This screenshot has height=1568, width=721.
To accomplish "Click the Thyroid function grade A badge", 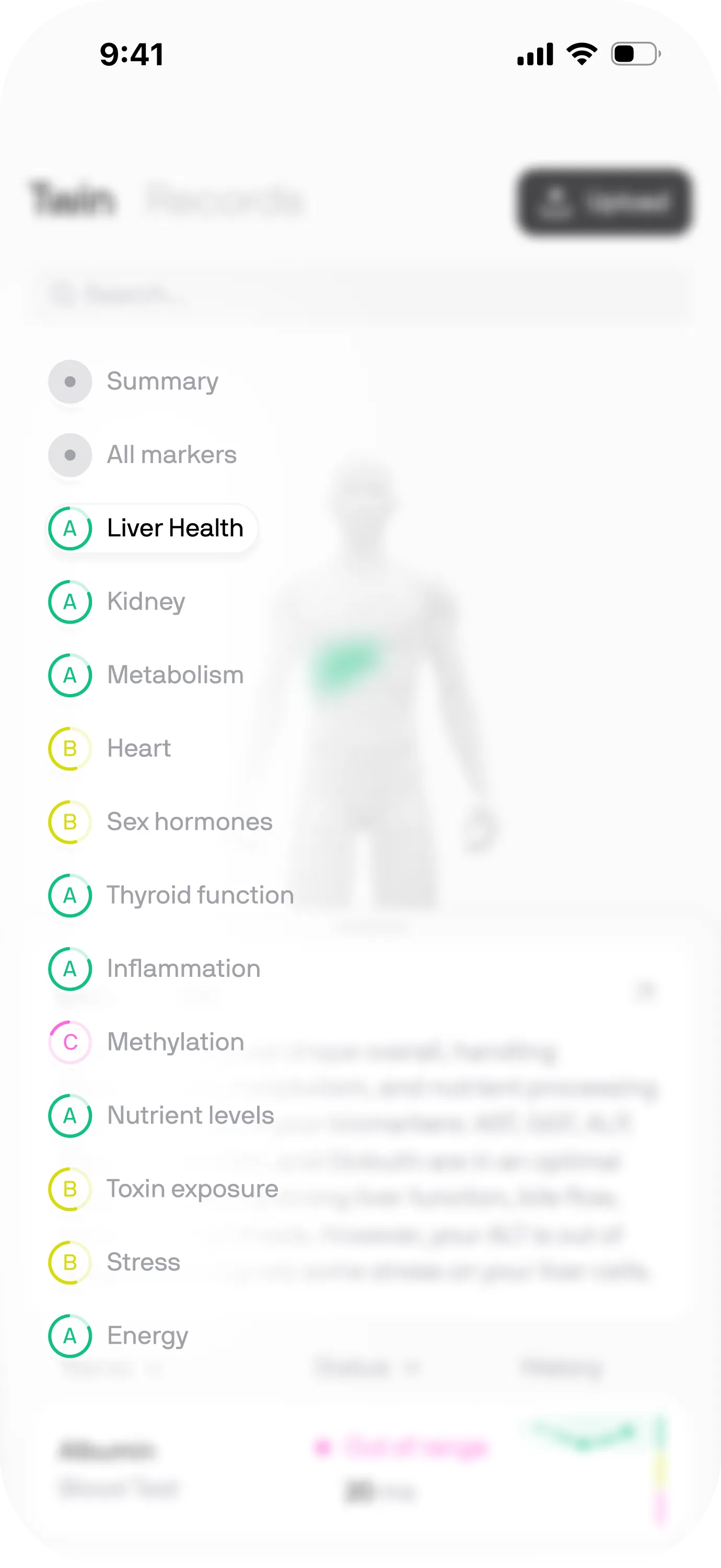I will [x=70, y=895].
